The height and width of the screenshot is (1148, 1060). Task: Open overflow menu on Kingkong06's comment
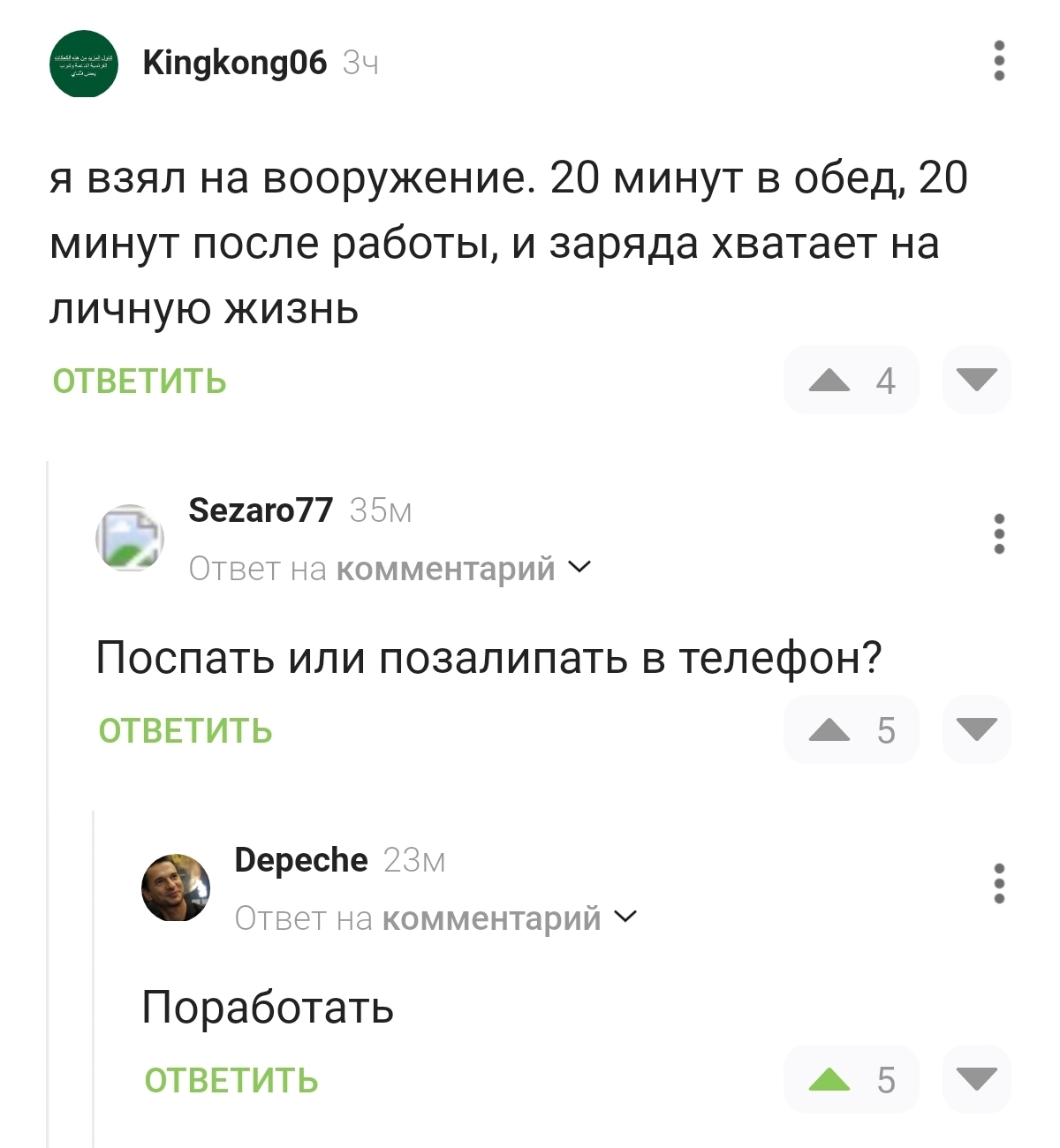pyautogui.click(x=999, y=61)
